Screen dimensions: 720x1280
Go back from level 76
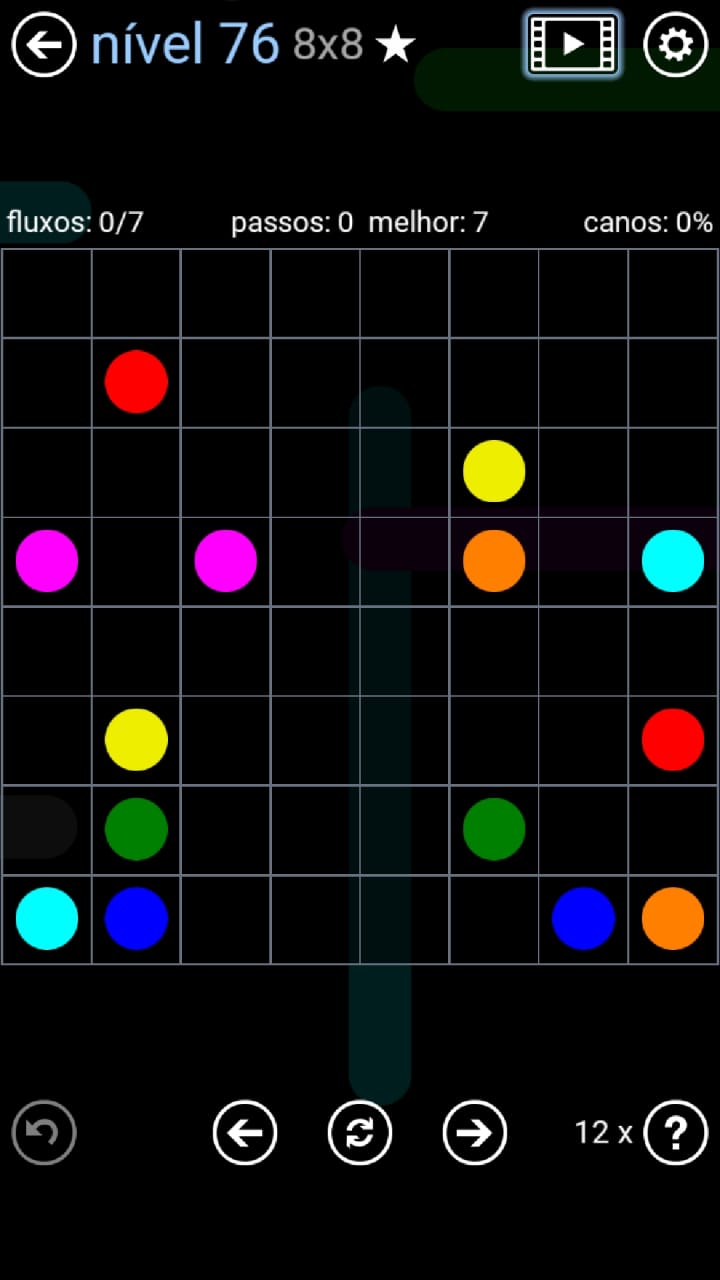44,45
